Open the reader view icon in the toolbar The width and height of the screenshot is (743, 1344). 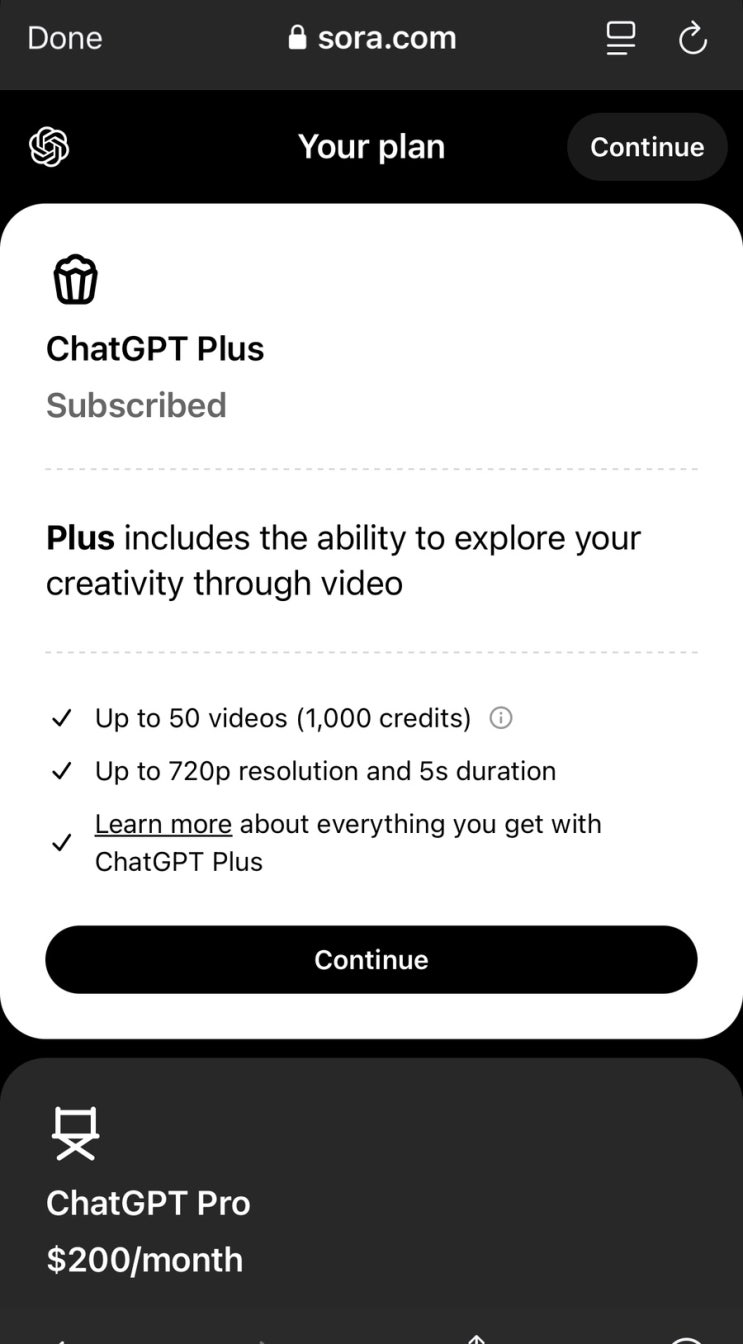(620, 37)
